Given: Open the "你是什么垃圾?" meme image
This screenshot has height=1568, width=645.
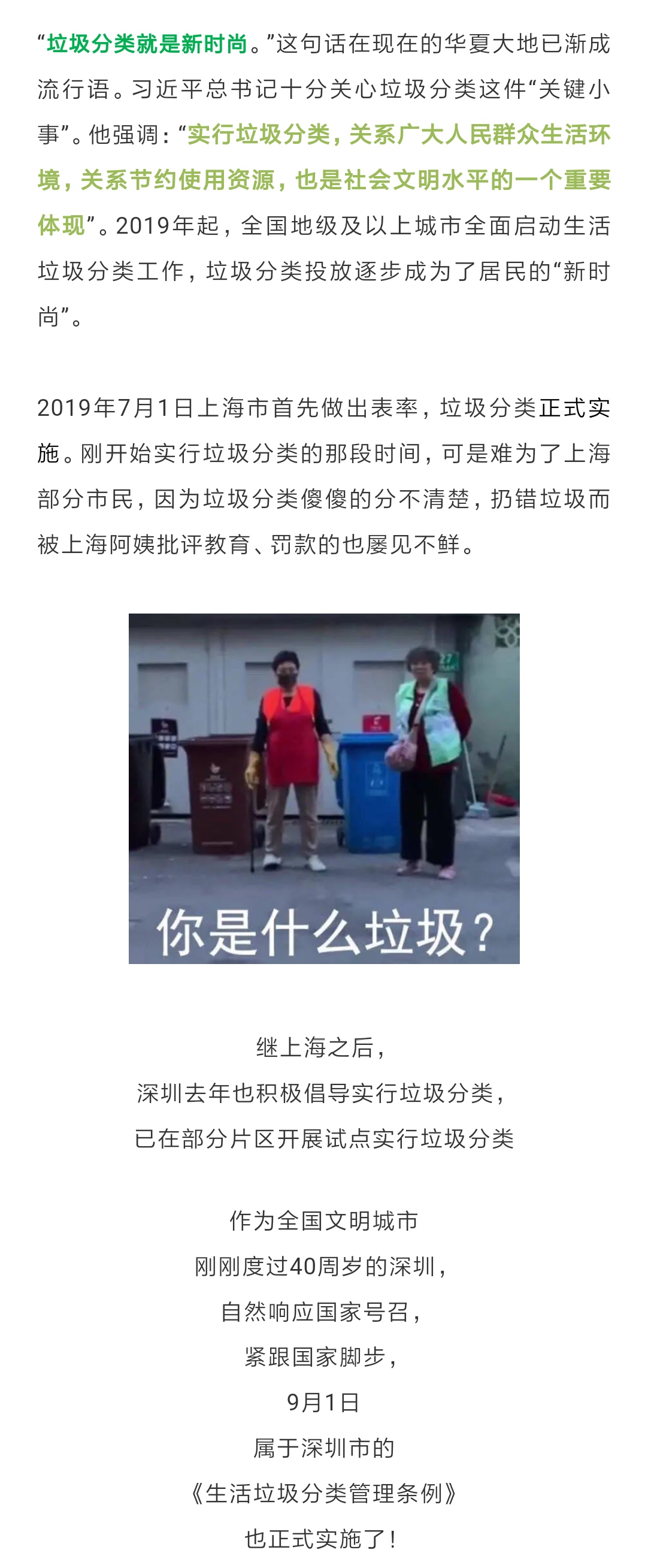Looking at the screenshot, I should pos(324,788).
